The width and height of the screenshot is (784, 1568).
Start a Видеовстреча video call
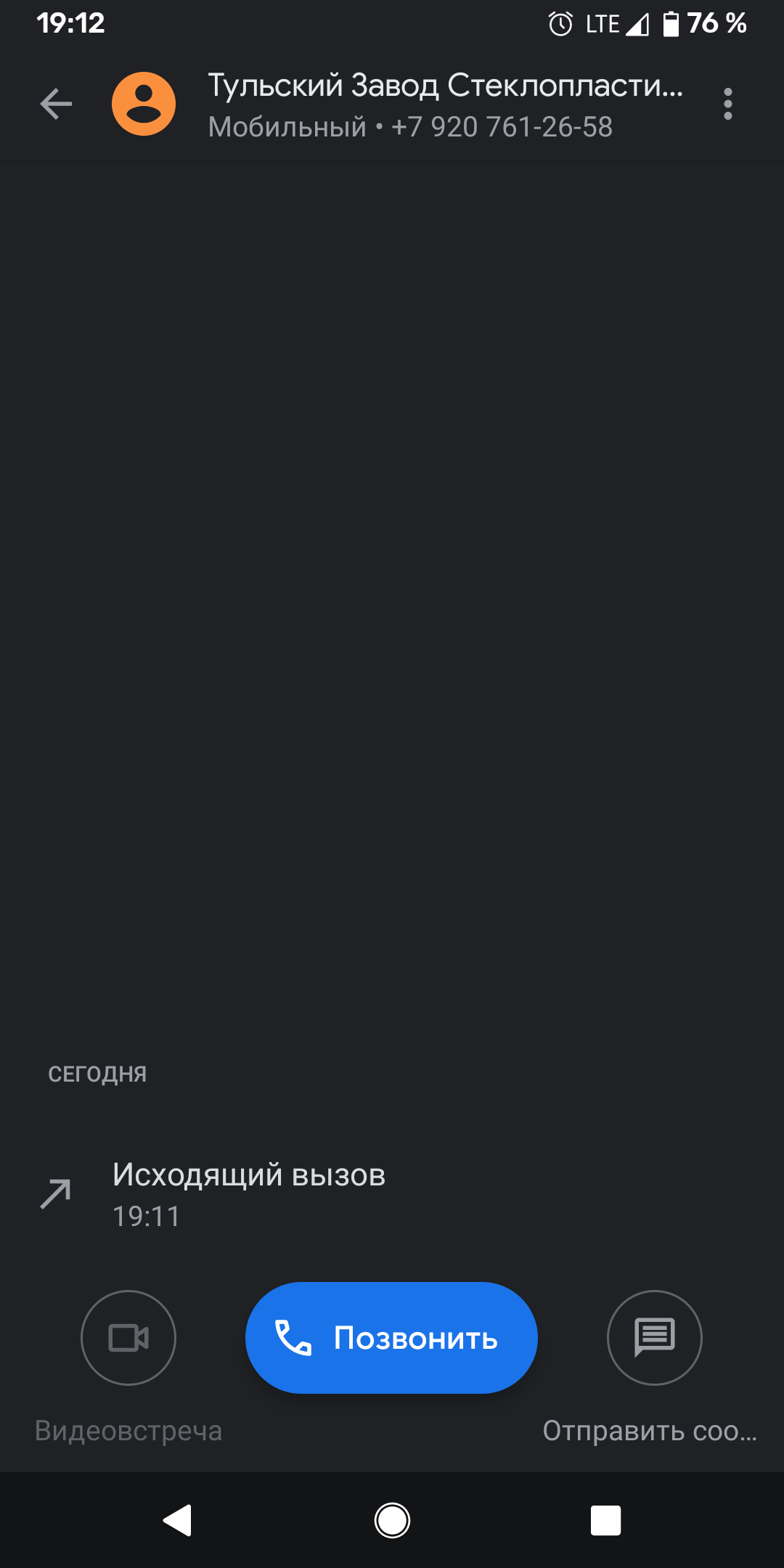128,1337
